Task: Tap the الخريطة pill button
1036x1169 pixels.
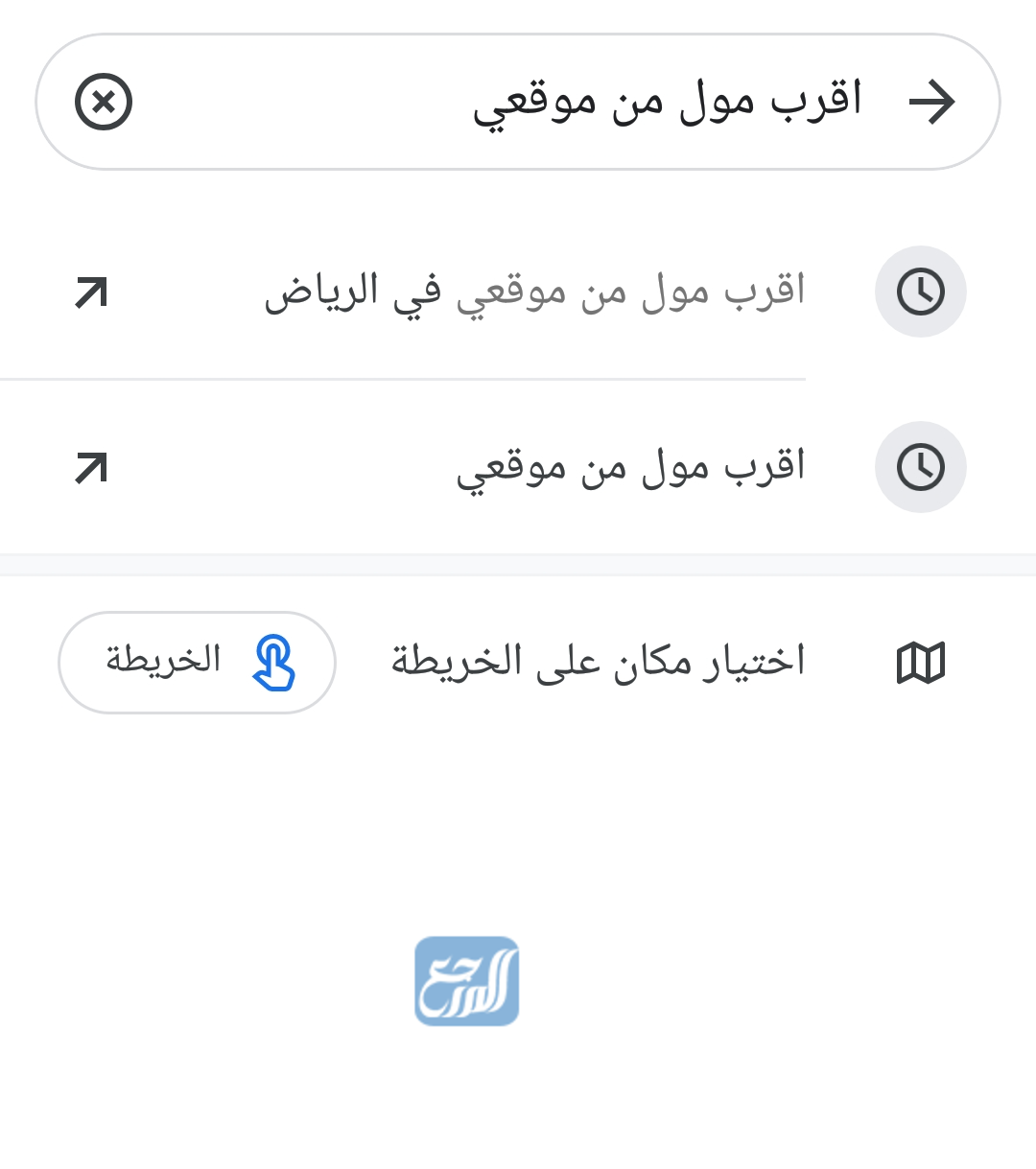Action: pos(197,662)
